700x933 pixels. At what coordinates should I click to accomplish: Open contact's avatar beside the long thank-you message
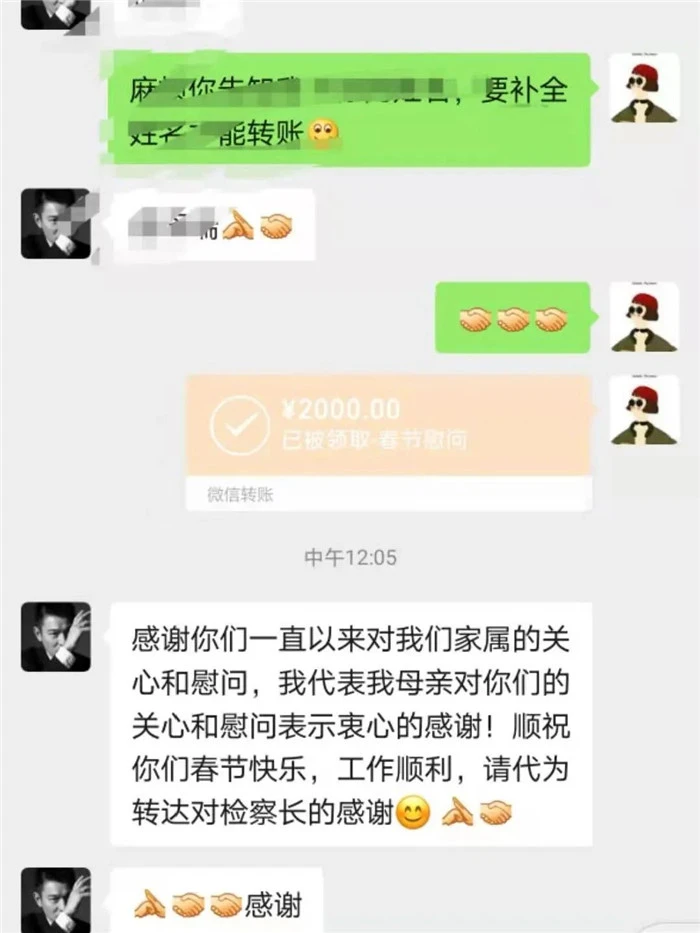pos(56,636)
